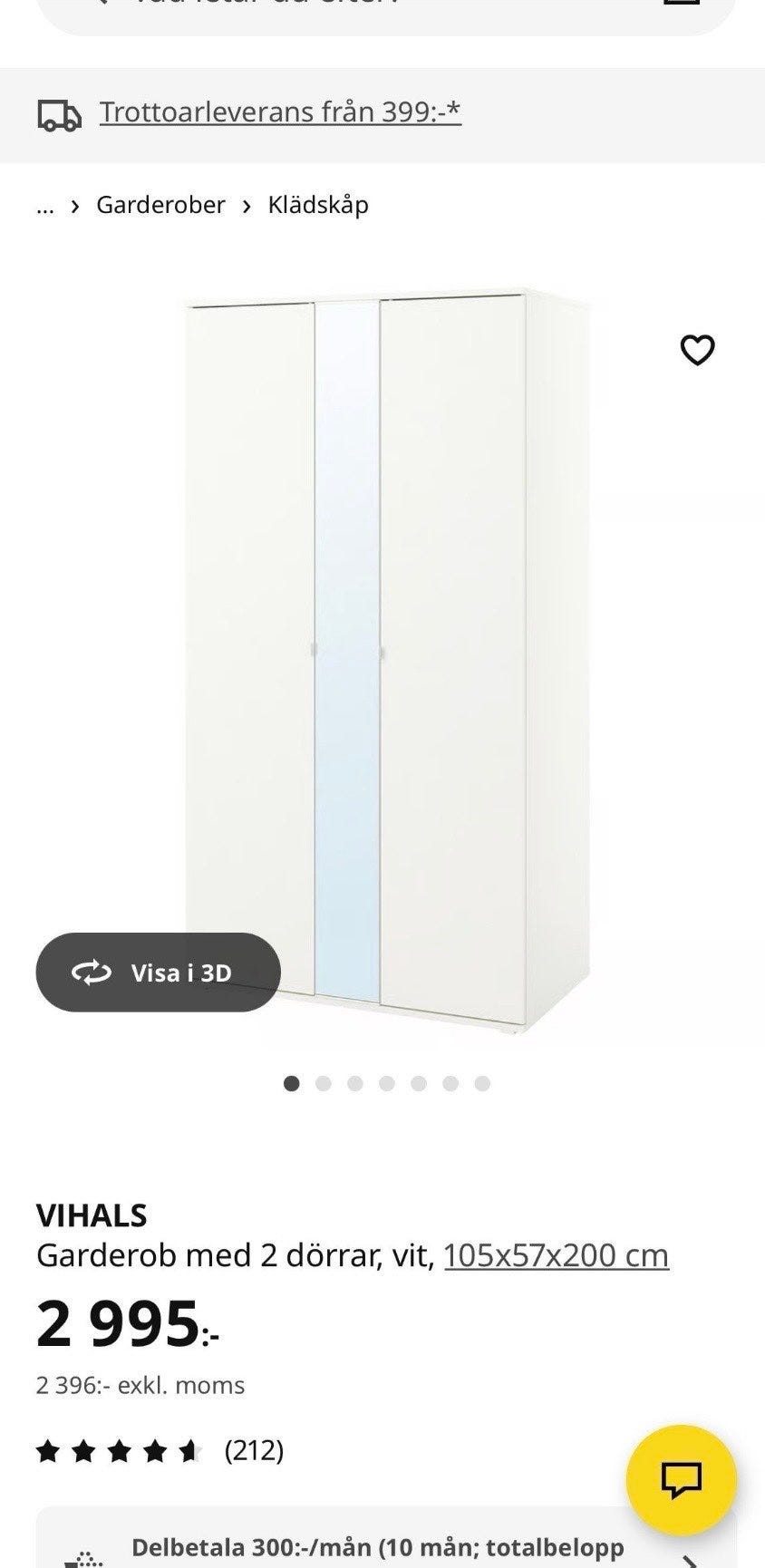Viewport: 765px width, 1568px height.
Task: Add VIHALS wardrobe to favorites
Action: click(697, 349)
